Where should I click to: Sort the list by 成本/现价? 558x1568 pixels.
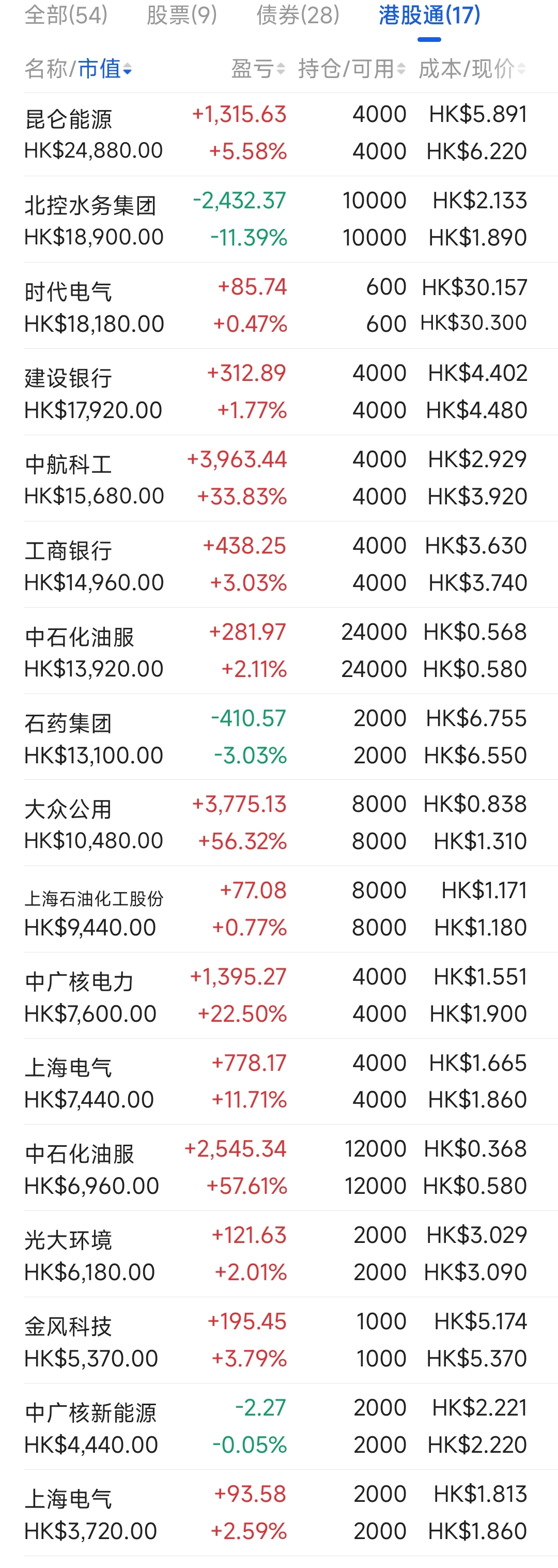472,69
